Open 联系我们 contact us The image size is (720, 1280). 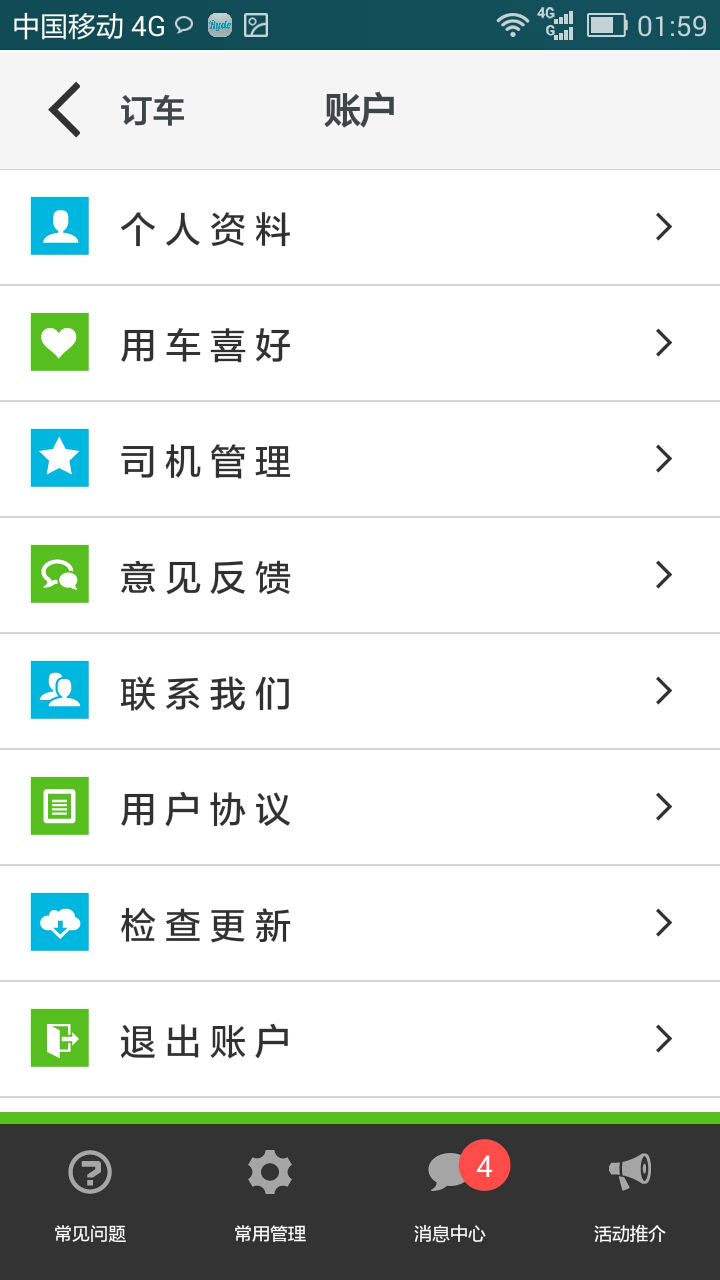[360, 692]
